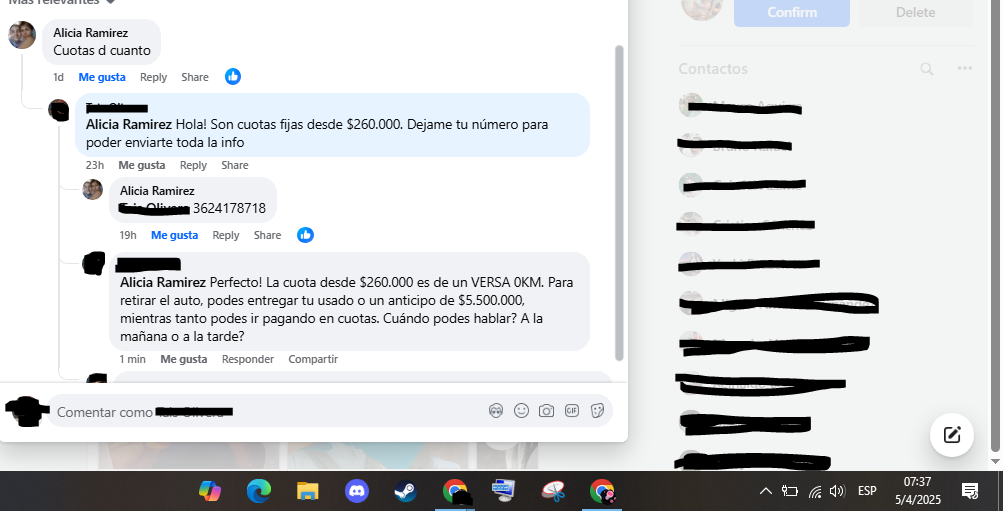Open Contactos options menu

[964, 69]
